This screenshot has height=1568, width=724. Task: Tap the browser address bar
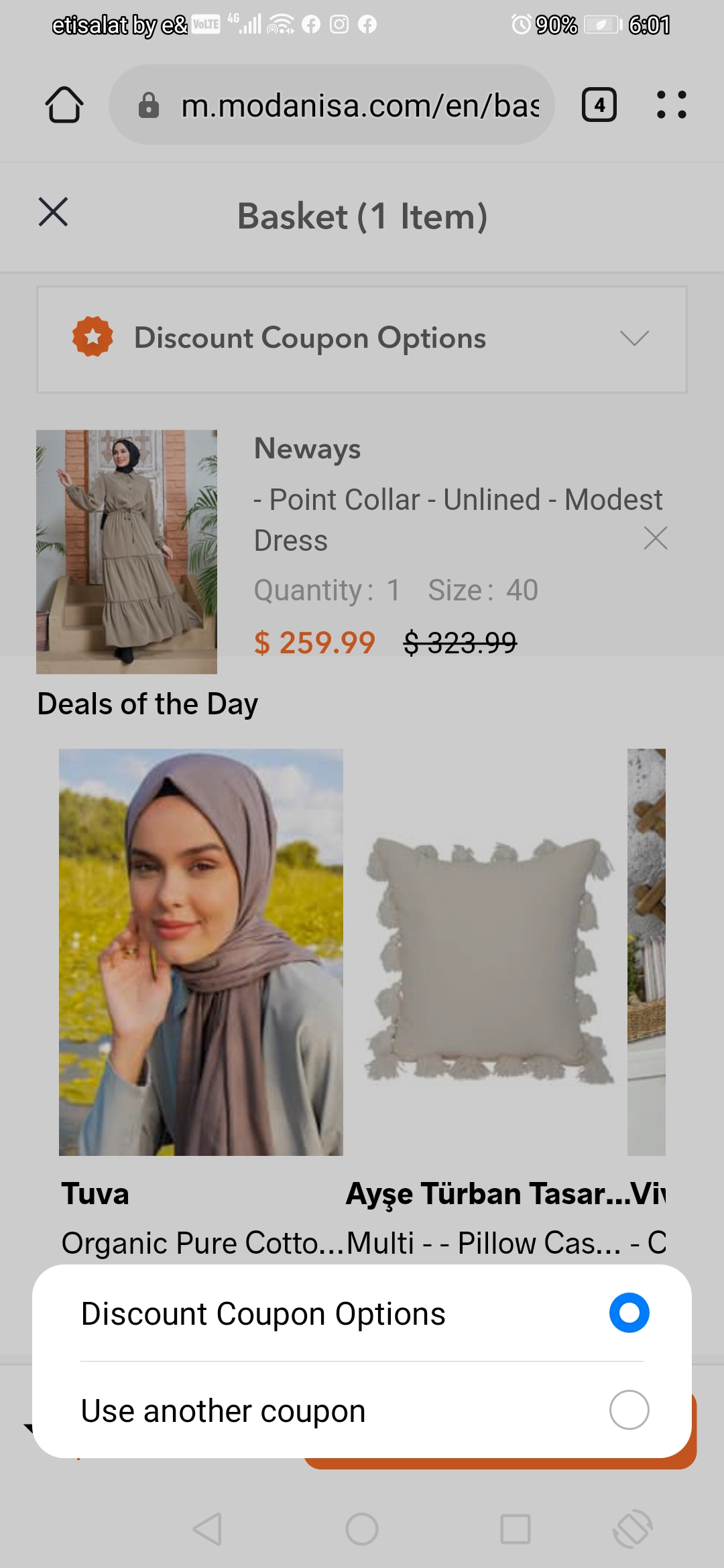tap(332, 105)
